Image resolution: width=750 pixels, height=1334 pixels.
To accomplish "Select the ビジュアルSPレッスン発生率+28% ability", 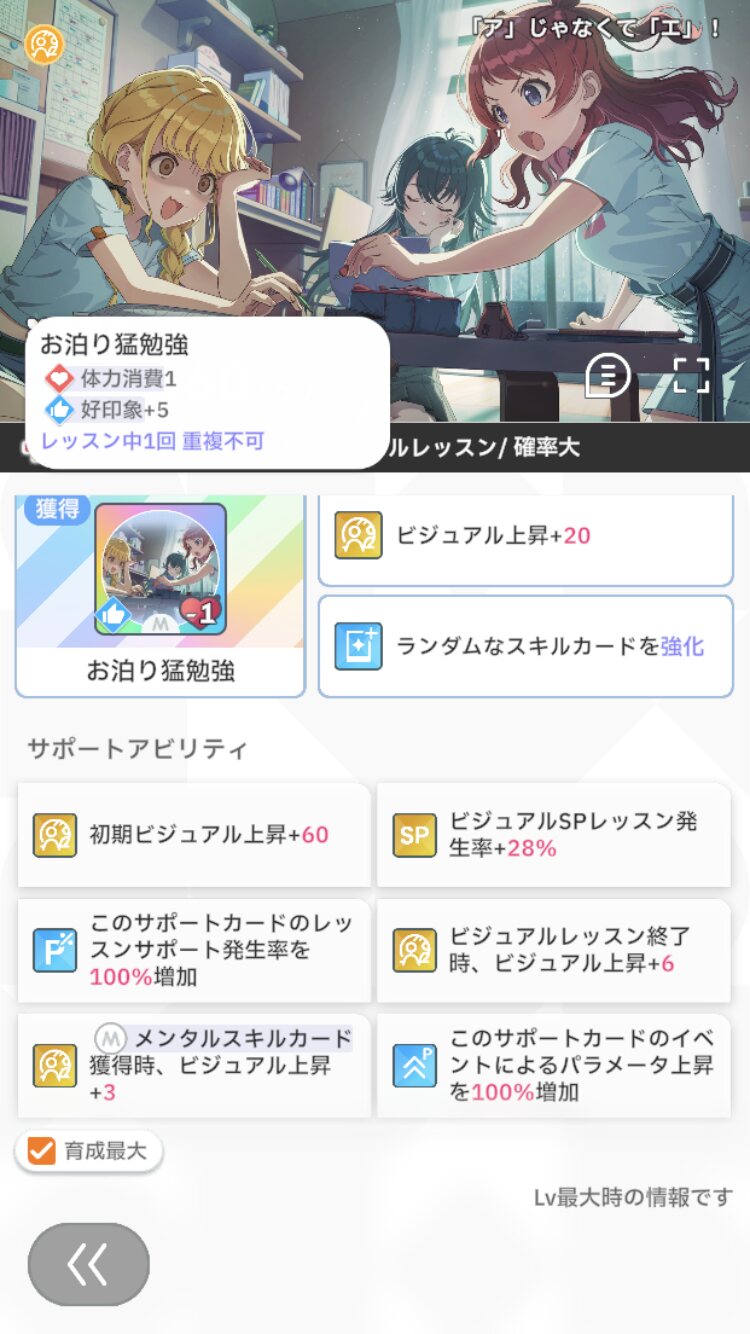I will 553,835.
